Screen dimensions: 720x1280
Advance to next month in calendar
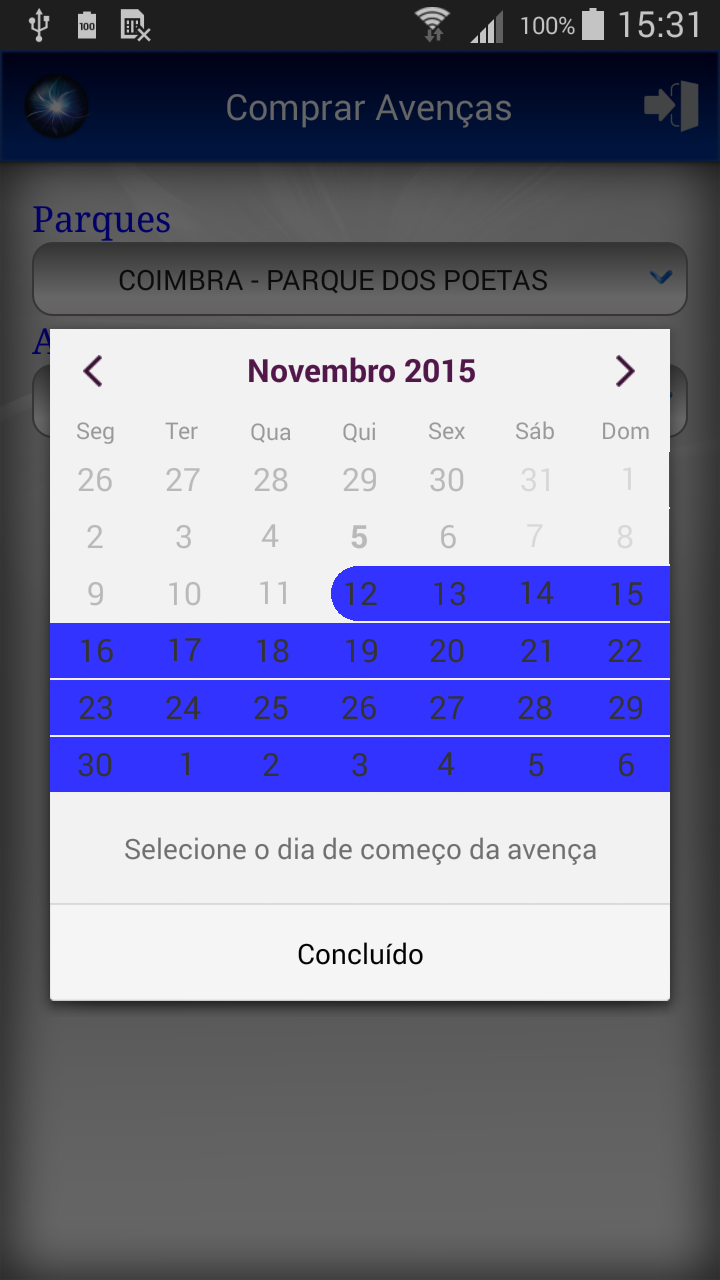[625, 371]
